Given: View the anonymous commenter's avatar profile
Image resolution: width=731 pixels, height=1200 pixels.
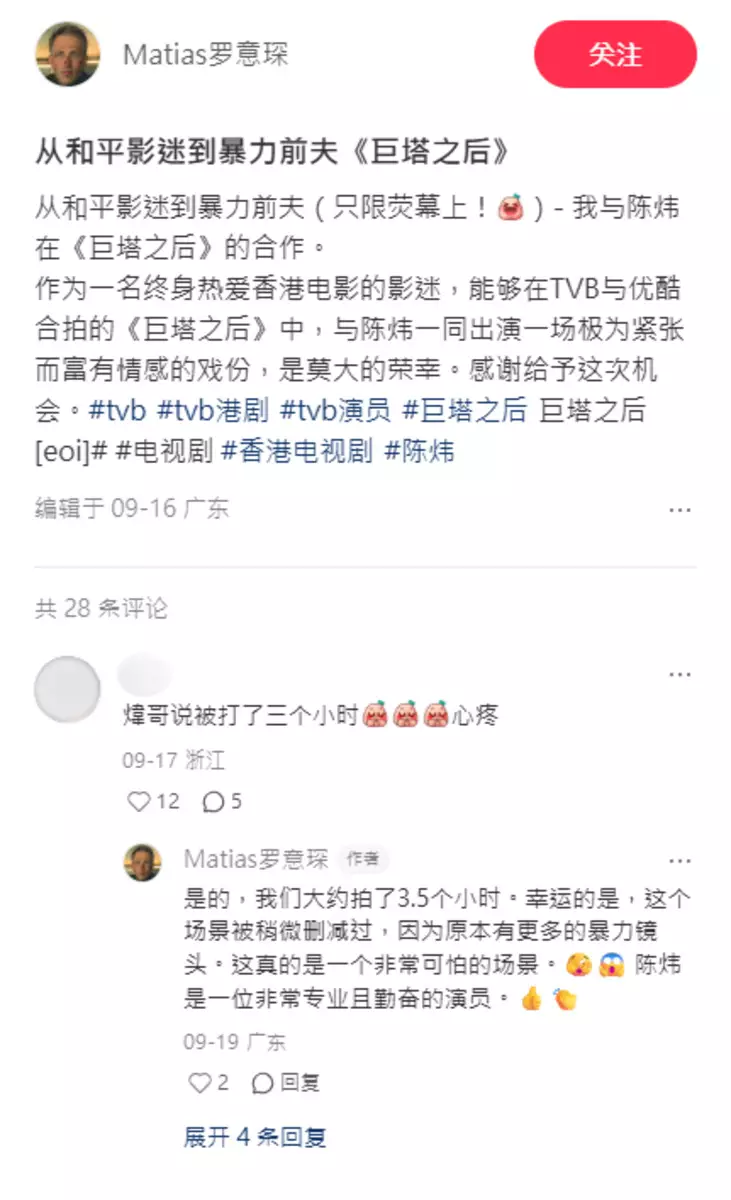Looking at the screenshot, I should point(68,689).
